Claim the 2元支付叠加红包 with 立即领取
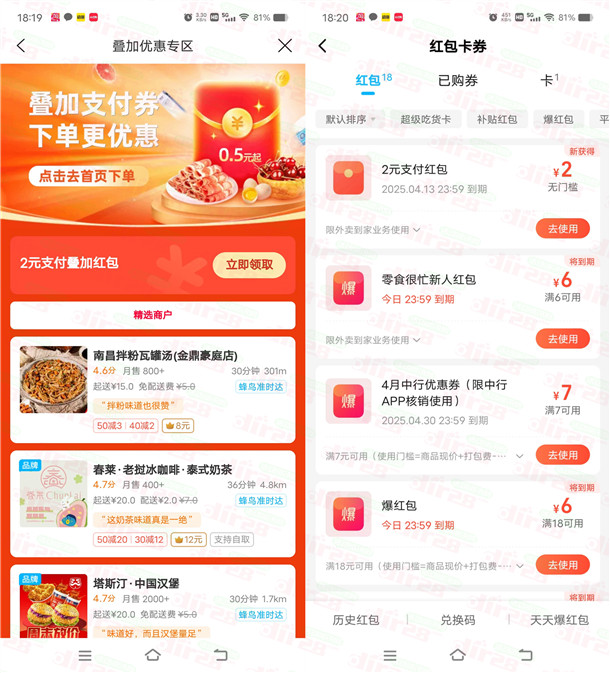Image resolution: width=610 pixels, height=673 pixels. pyautogui.click(x=249, y=264)
